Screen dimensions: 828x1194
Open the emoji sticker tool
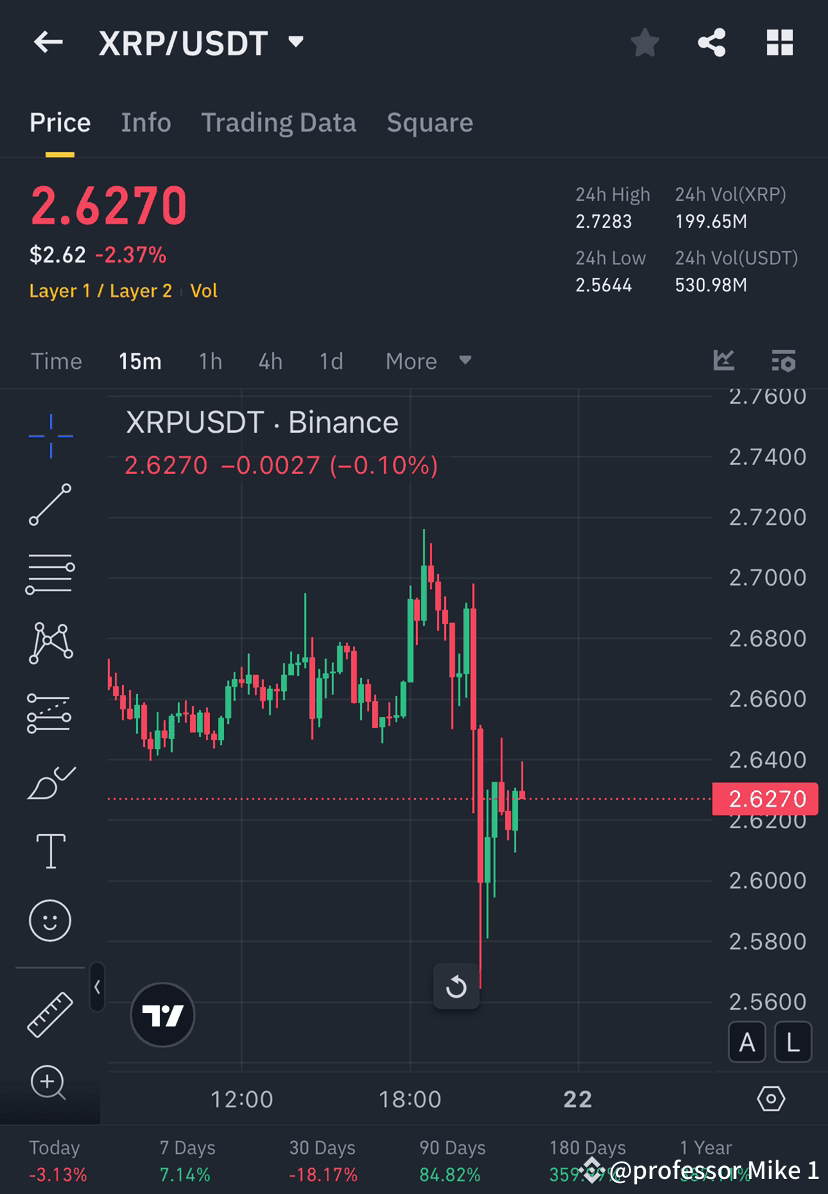point(50,920)
